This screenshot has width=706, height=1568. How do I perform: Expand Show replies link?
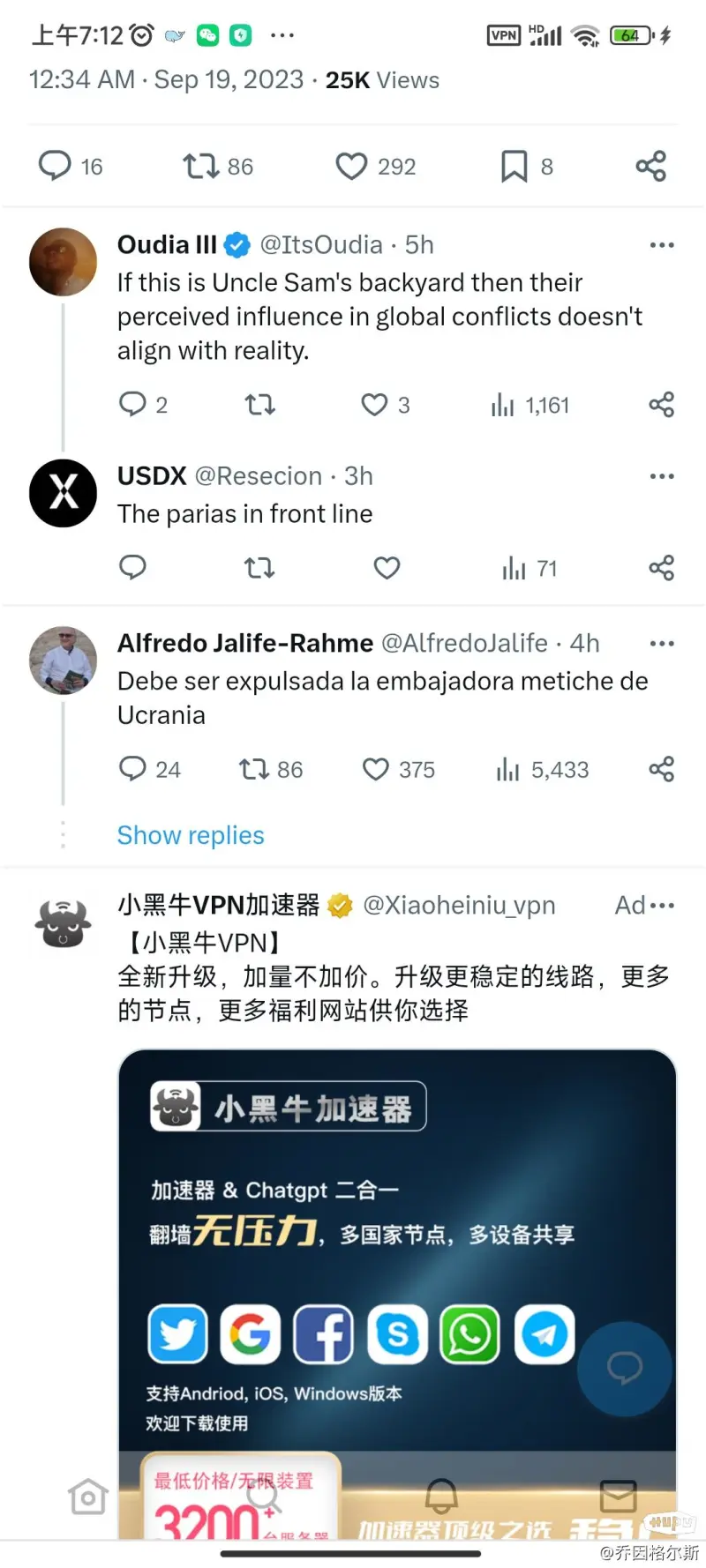point(191,835)
